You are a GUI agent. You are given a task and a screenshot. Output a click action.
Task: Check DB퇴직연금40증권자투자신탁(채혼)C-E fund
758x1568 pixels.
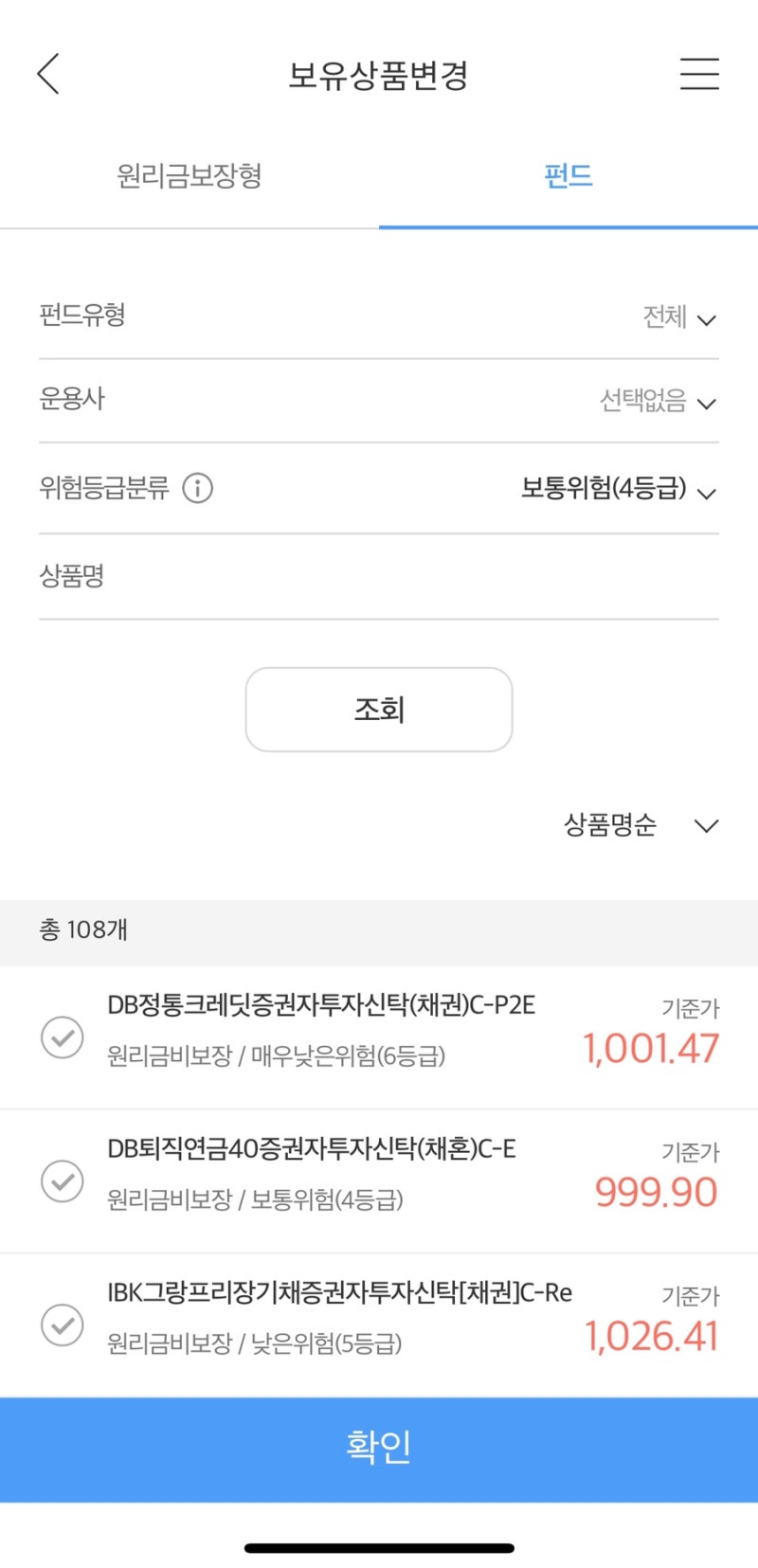(x=63, y=1181)
